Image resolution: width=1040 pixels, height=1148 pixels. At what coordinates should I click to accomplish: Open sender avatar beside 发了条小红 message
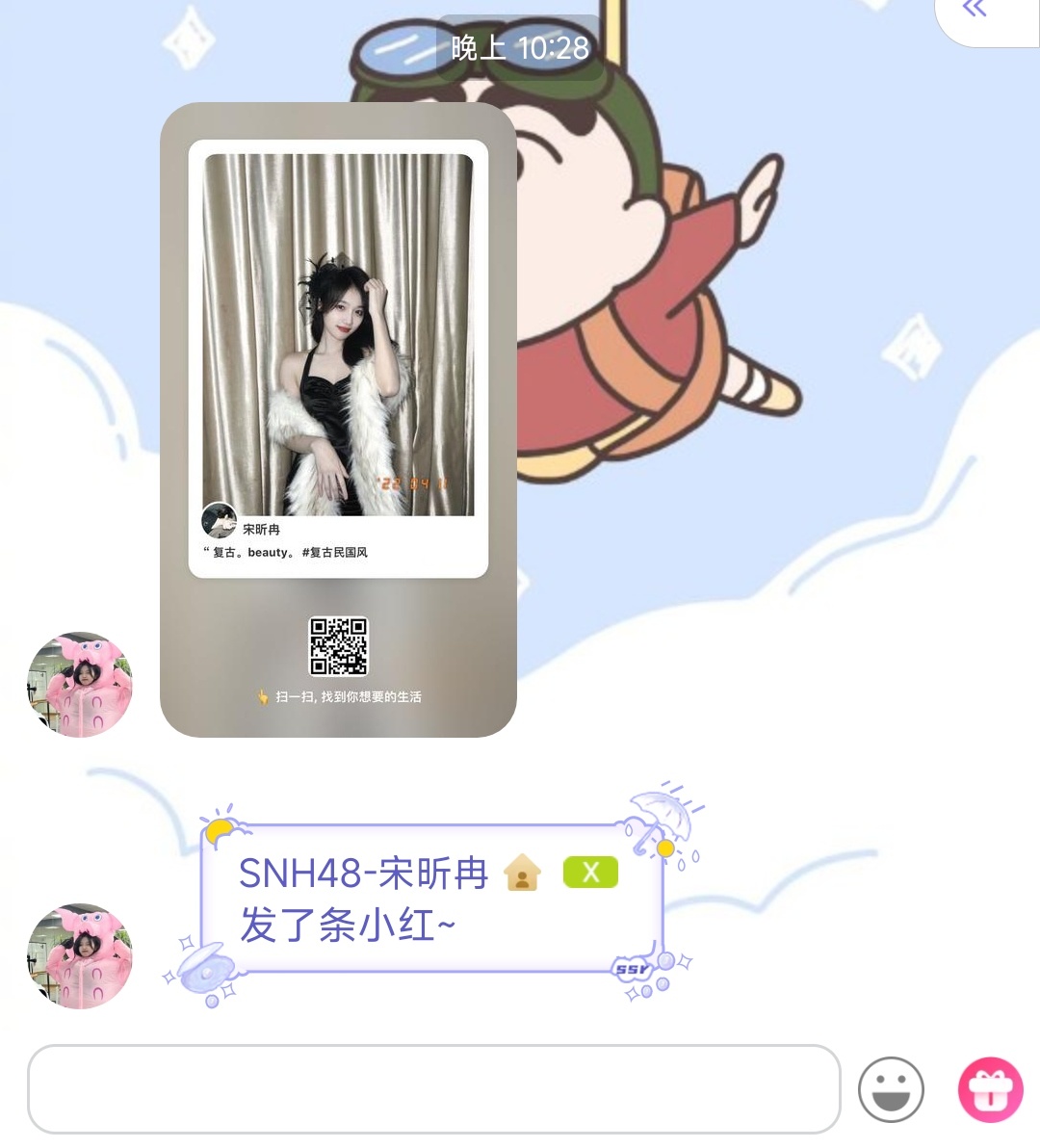coord(79,955)
